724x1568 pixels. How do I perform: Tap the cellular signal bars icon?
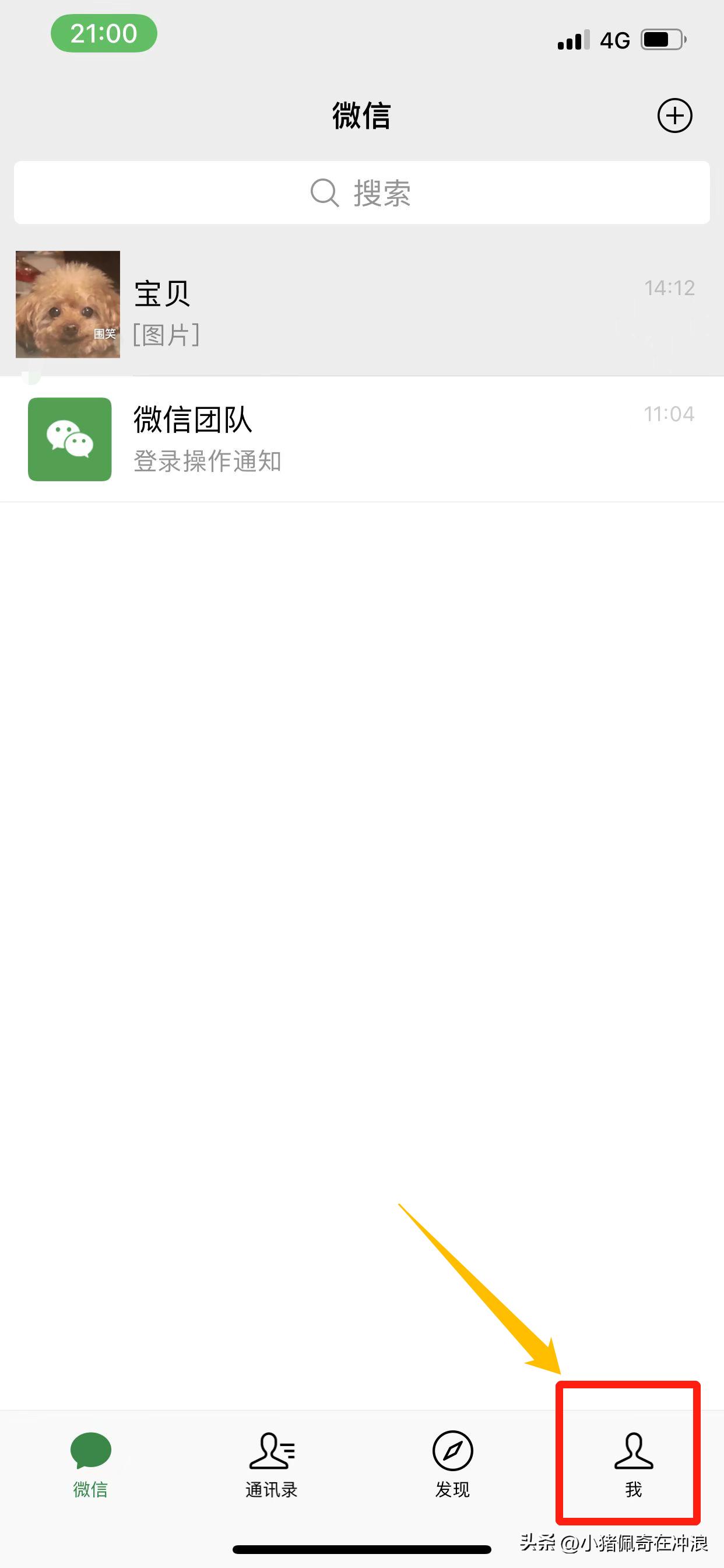point(572,40)
